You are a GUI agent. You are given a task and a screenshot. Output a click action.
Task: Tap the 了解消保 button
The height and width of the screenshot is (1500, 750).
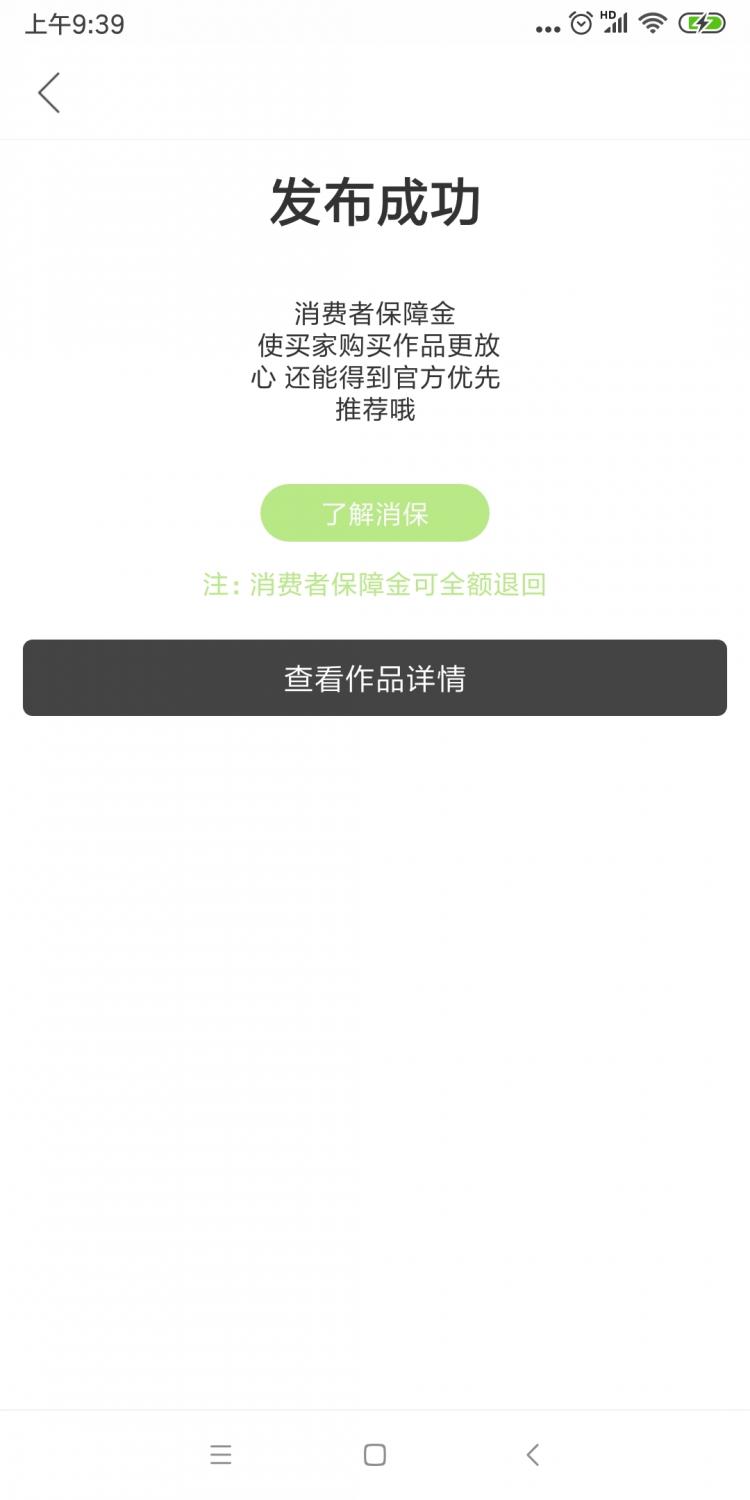[x=375, y=514]
